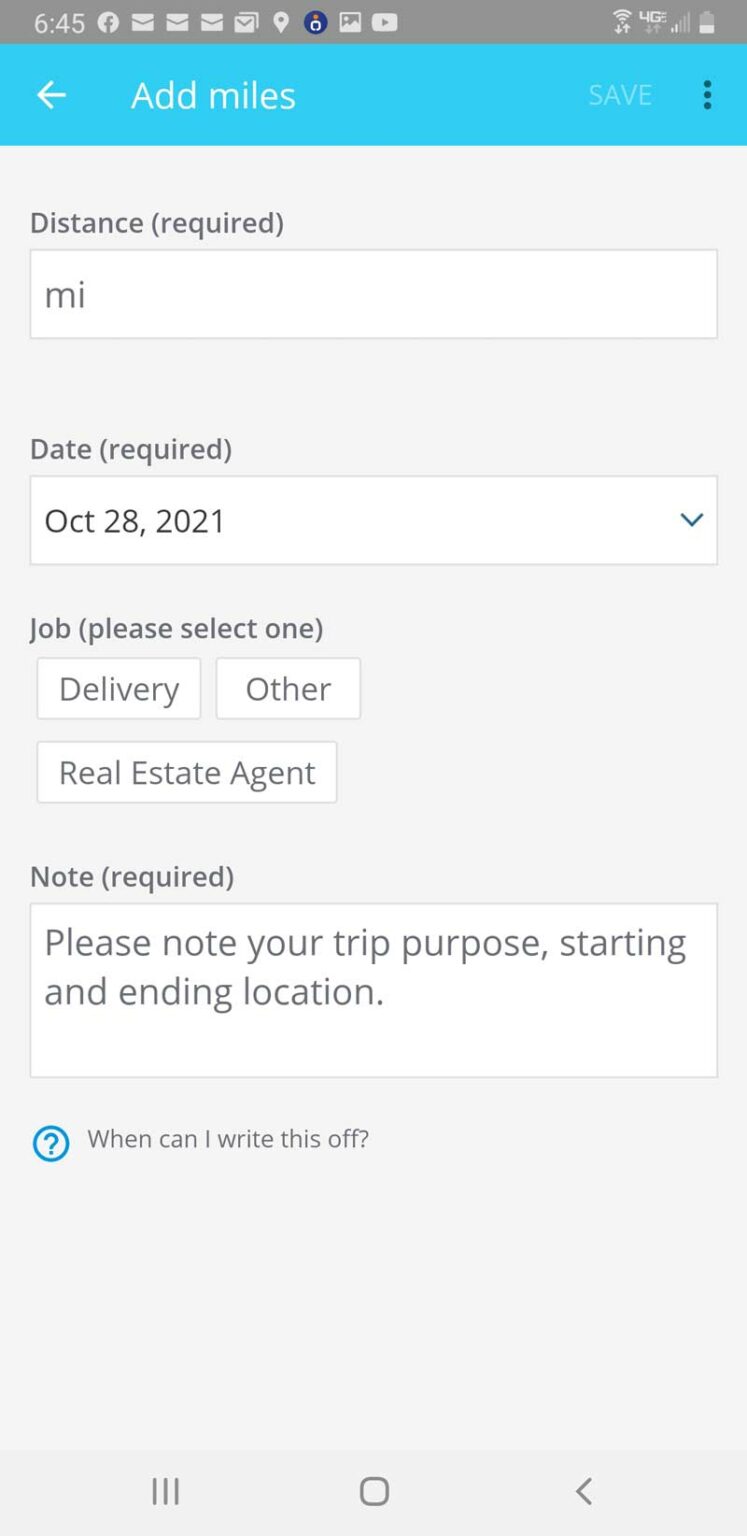
Task: Tap the Wi-Fi status indicator
Action: click(621, 21)
